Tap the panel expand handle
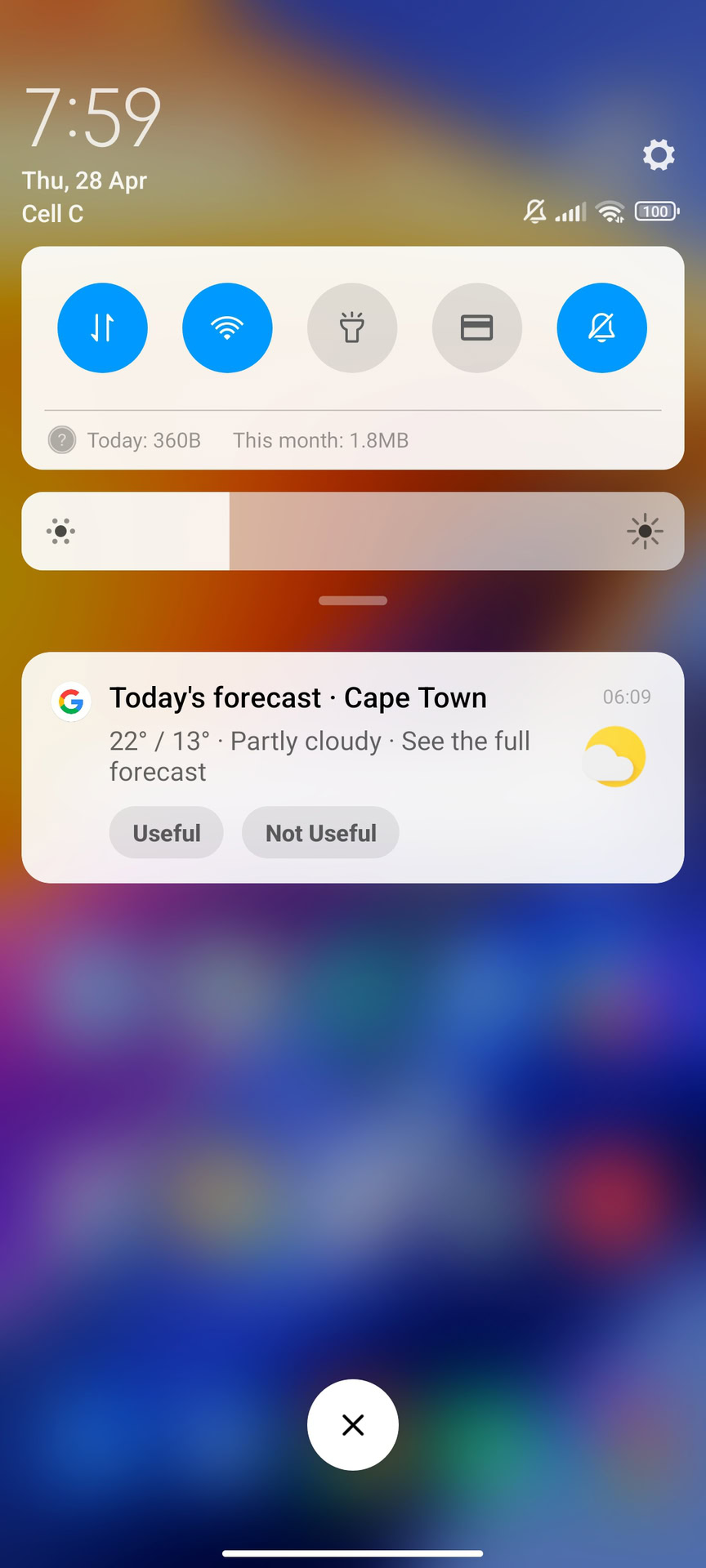Screen dimensions: 706x1568 [x=353, y=601]
